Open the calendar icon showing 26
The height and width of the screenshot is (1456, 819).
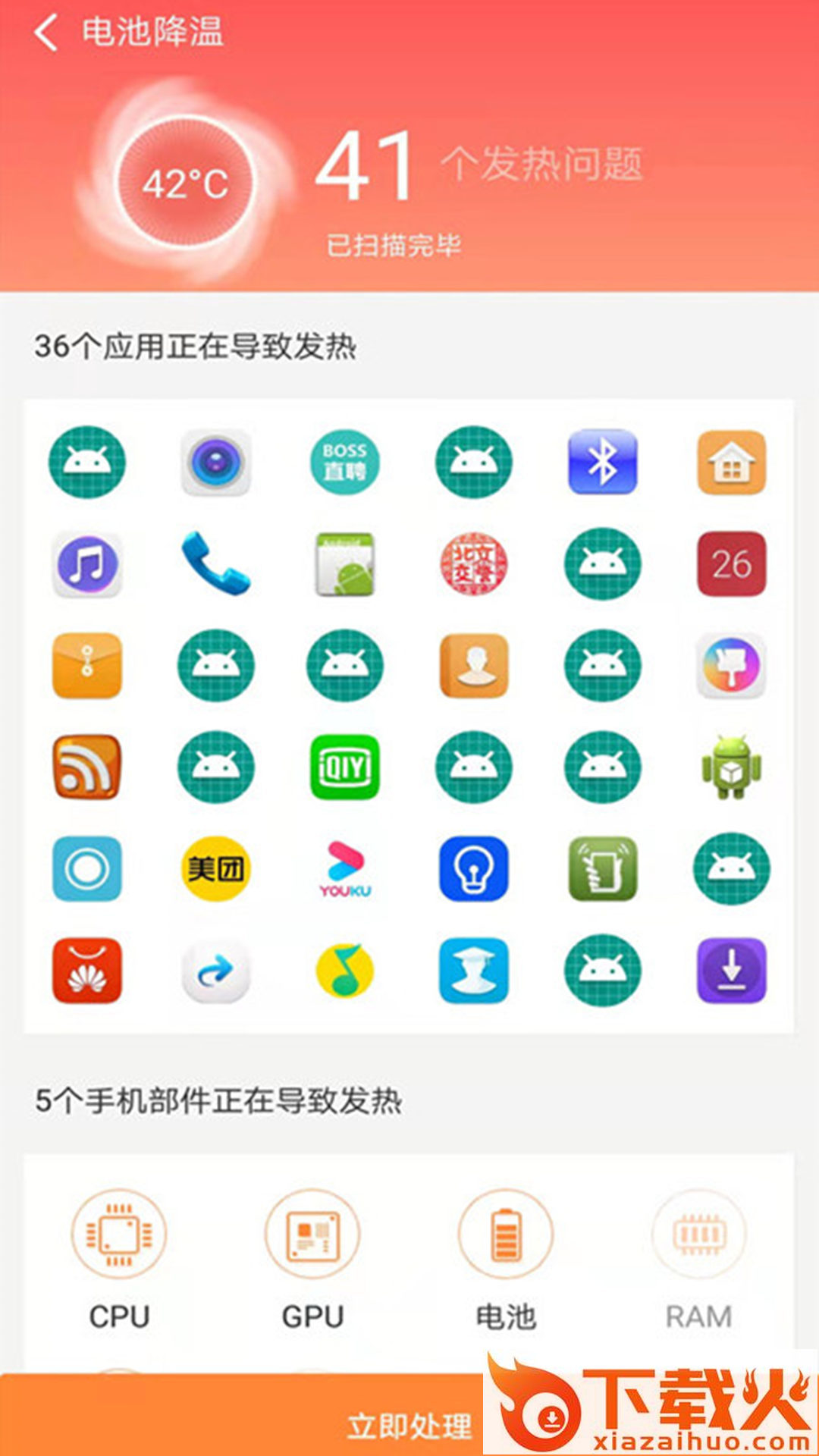[x=732, y=563]
